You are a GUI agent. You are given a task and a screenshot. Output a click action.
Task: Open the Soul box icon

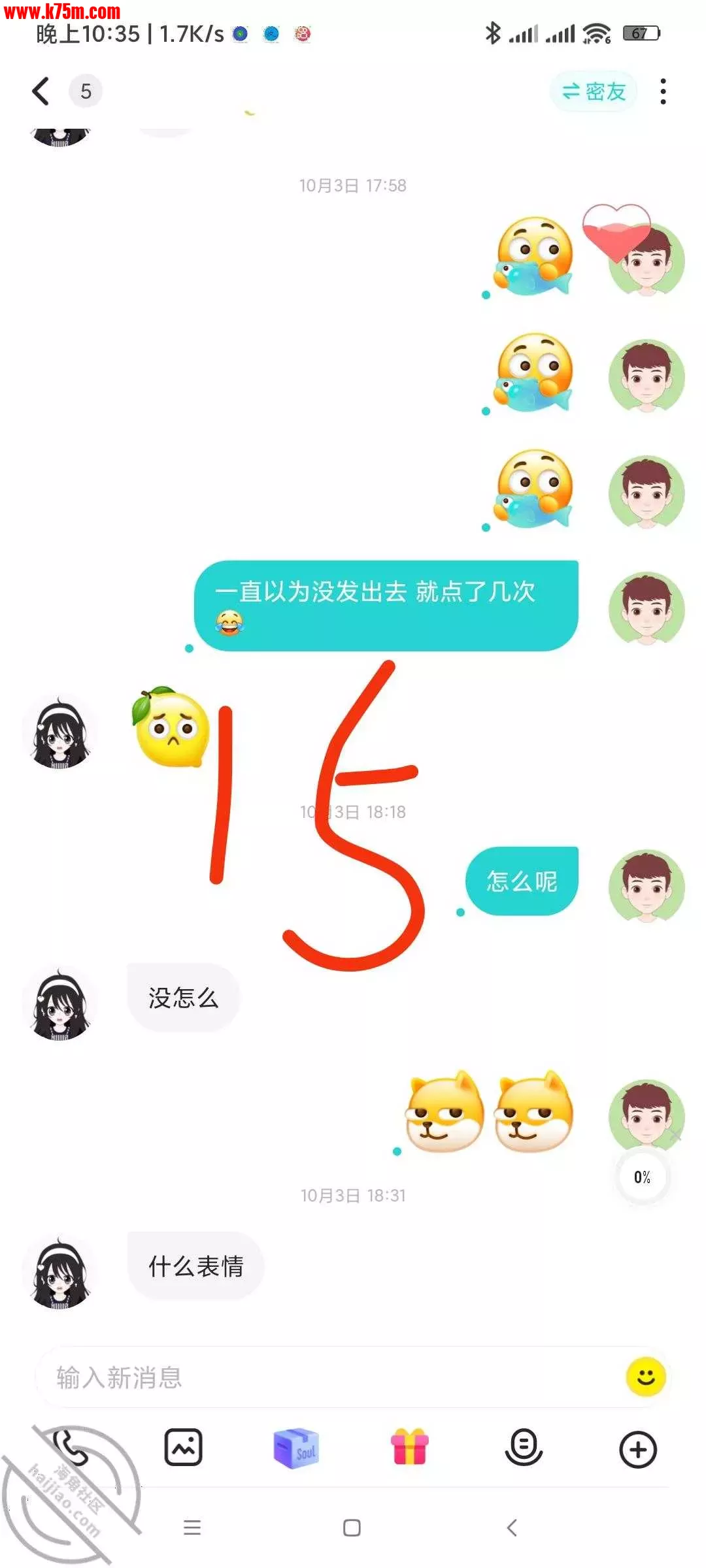296,1448
